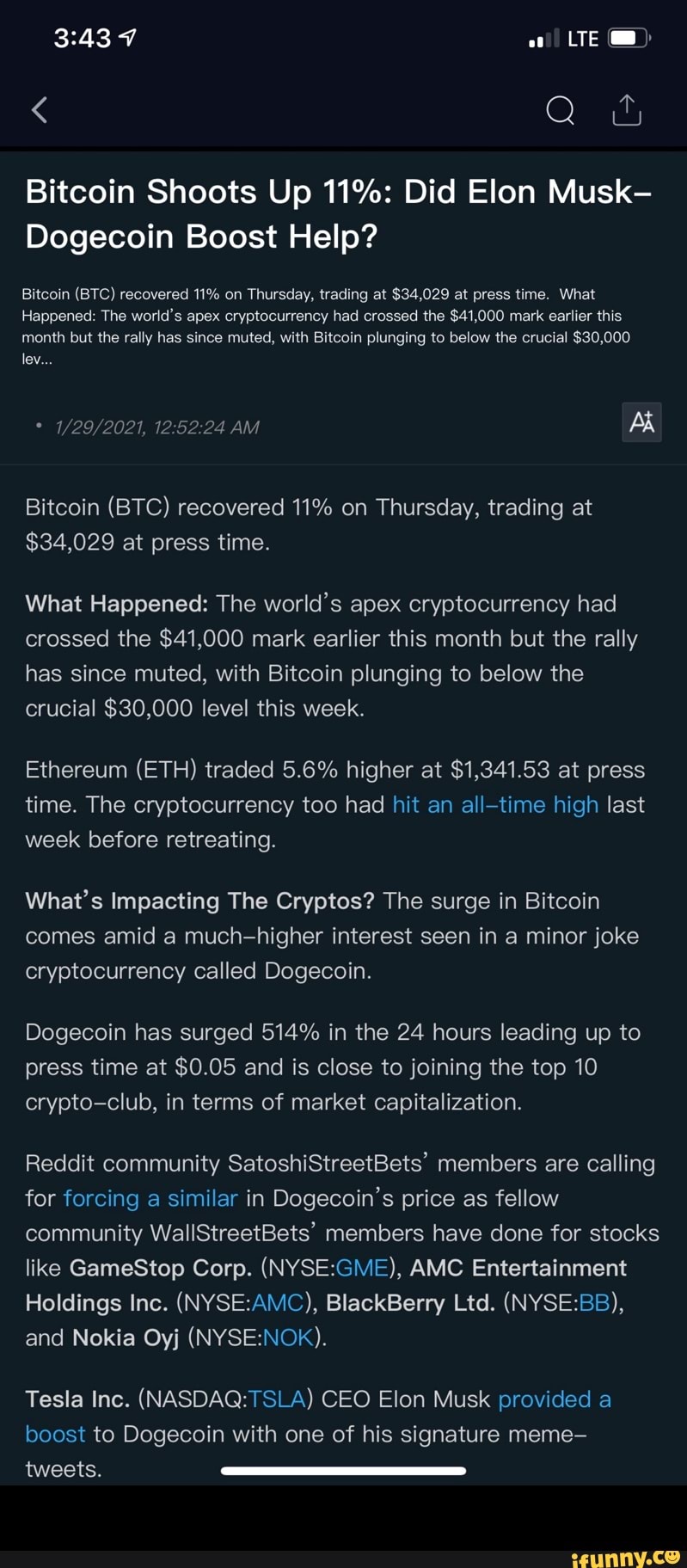Screen dimensions: 687x1568
Task: Open the AMC ticker link
Action: (x=278, y=1303)
